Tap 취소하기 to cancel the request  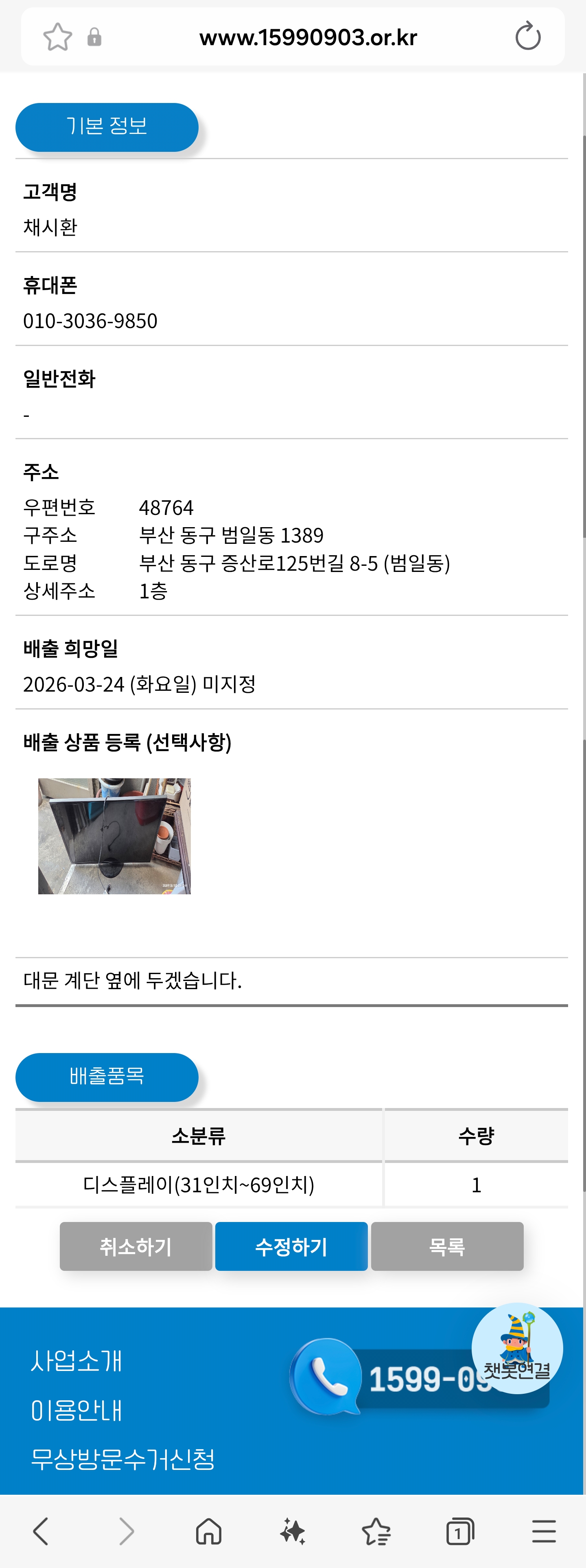[x=136, y=1246]
